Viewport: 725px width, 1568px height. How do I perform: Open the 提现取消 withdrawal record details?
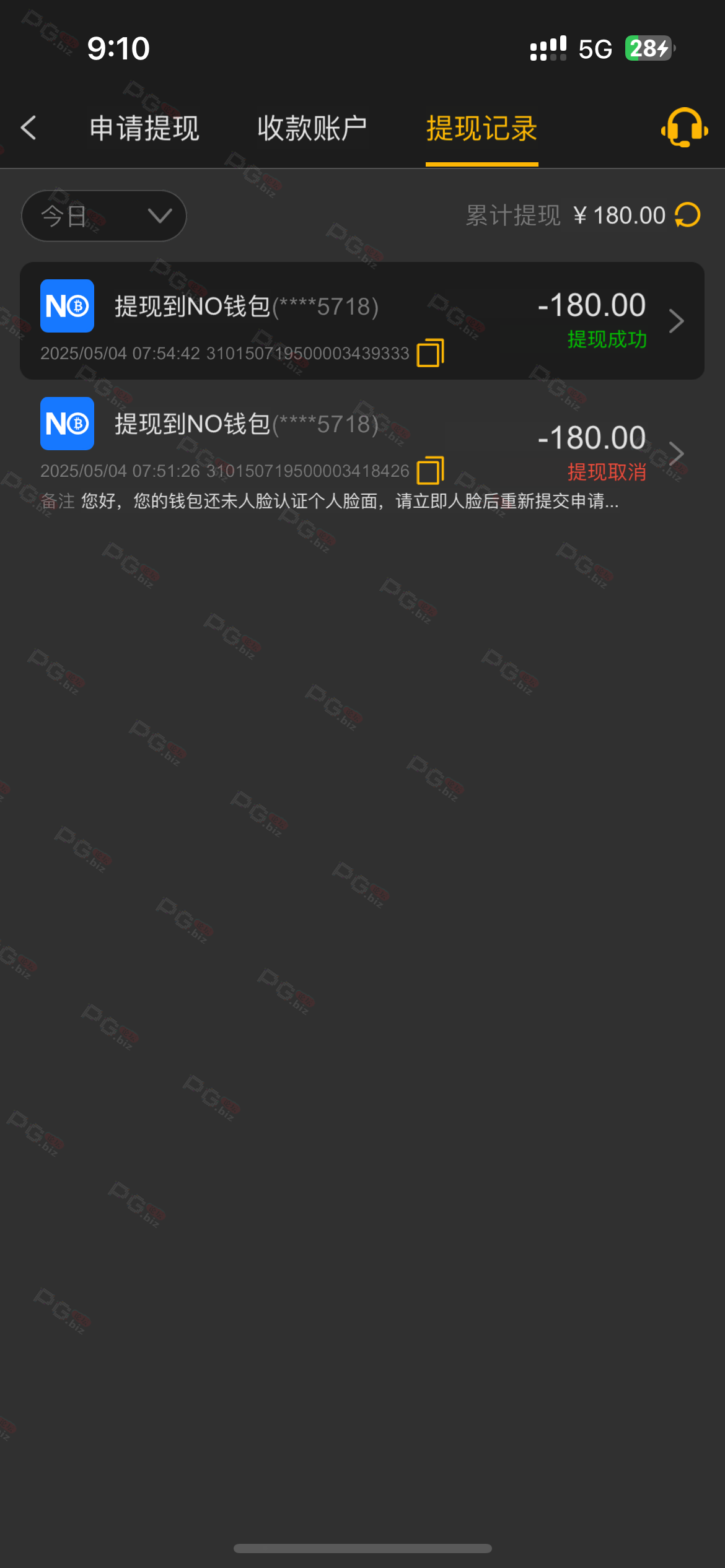point(675,453)
